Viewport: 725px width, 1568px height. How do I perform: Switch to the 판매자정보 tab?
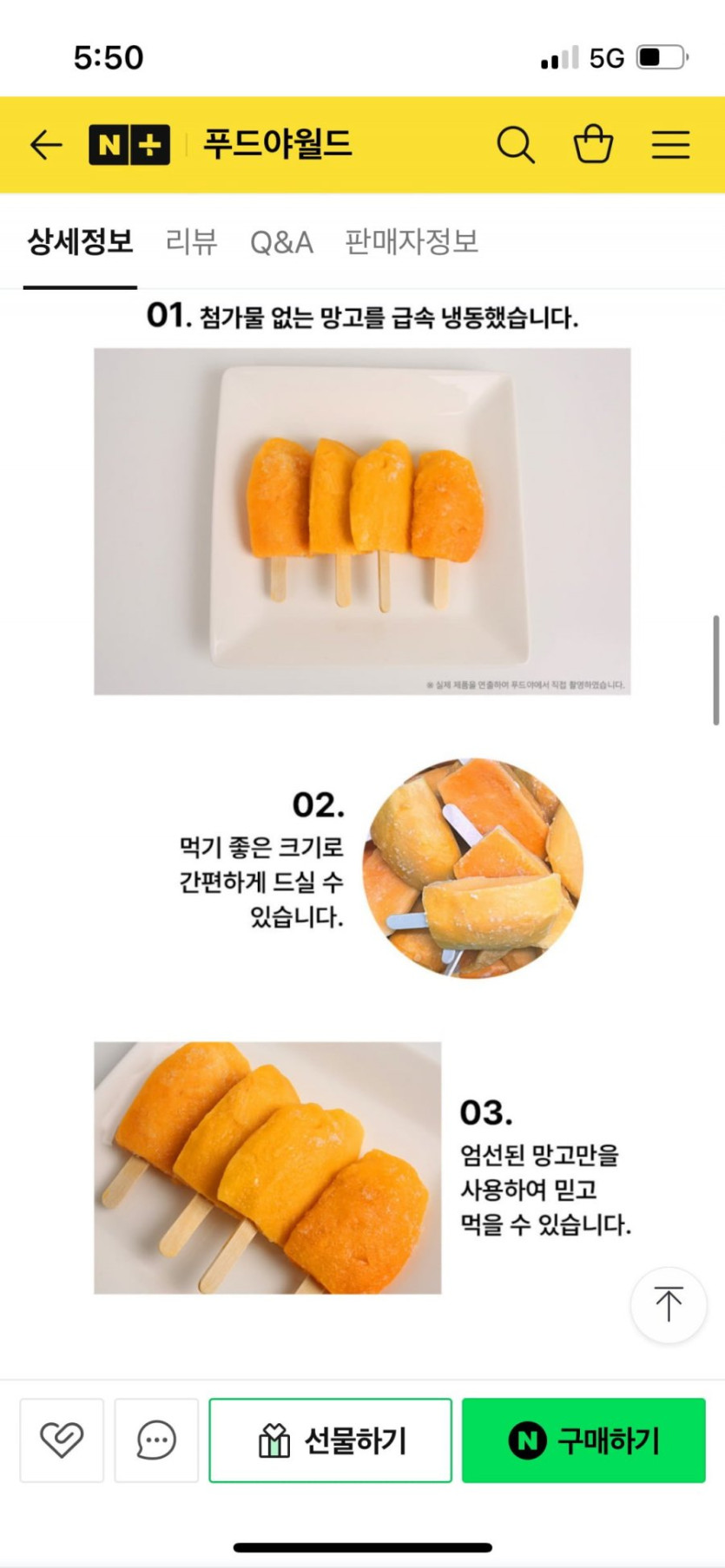(x=412, y=241)
